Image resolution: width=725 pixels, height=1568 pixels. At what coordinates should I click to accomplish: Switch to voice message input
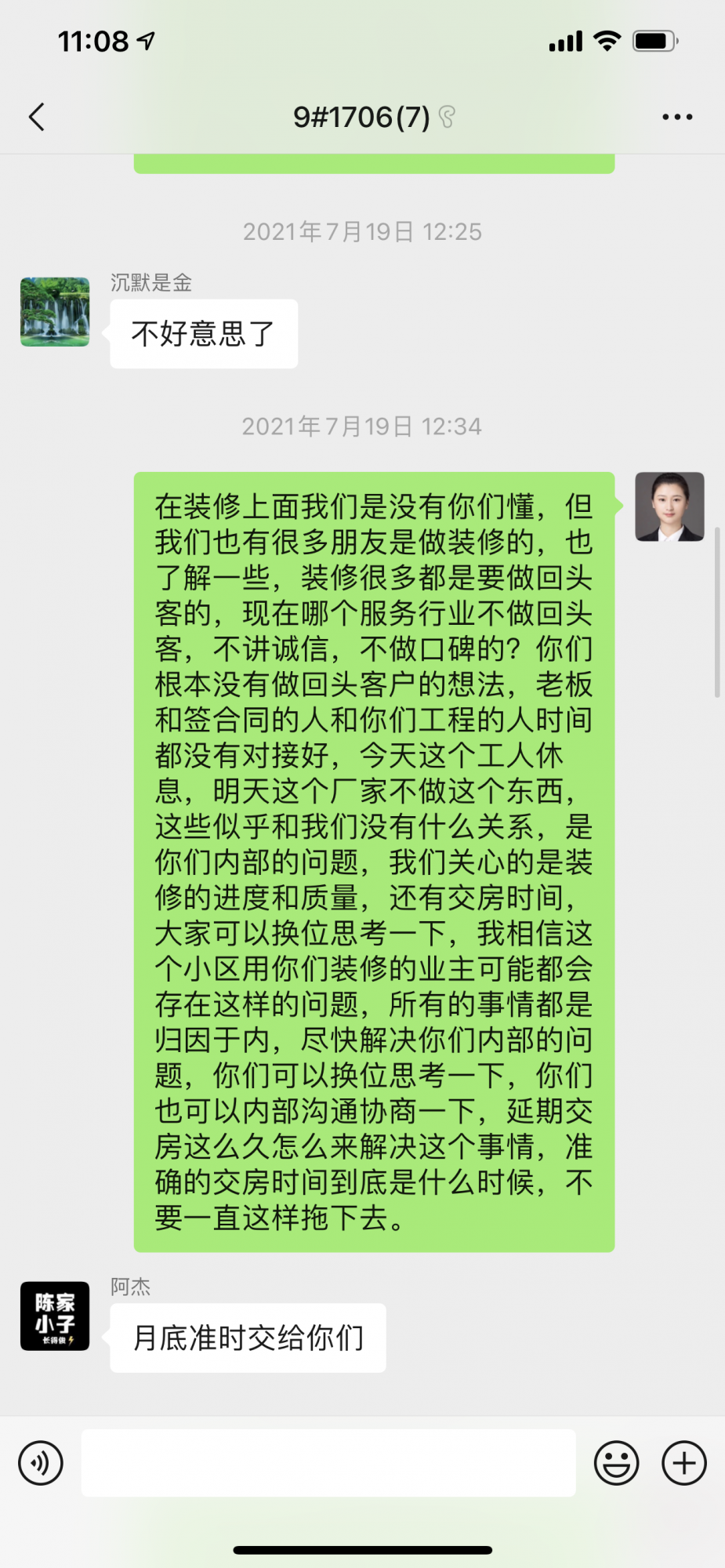pos(41,1463)
